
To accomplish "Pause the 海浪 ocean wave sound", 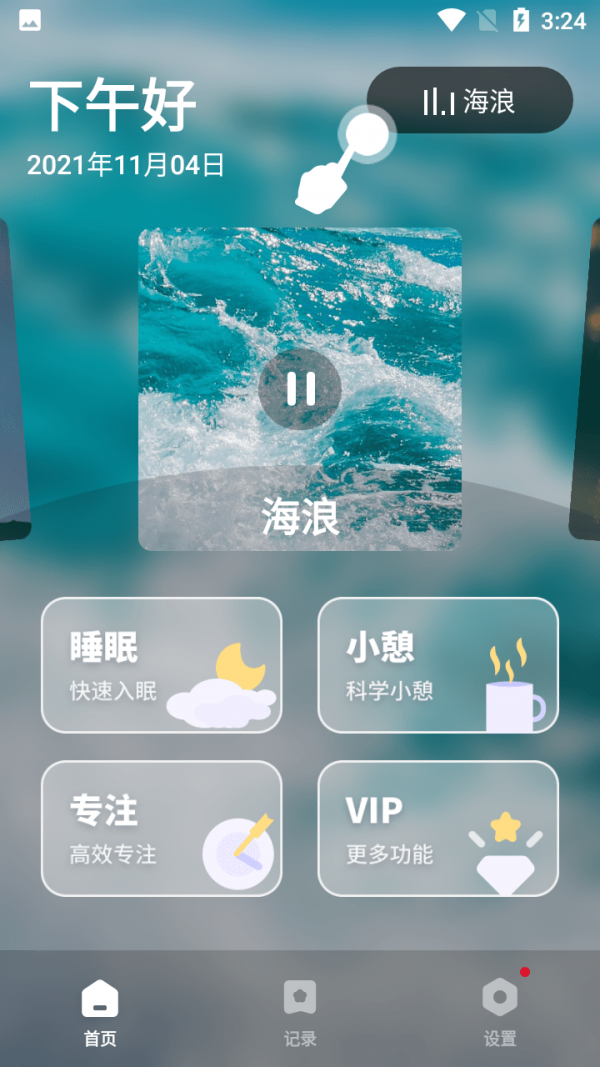I will (300, 388).
